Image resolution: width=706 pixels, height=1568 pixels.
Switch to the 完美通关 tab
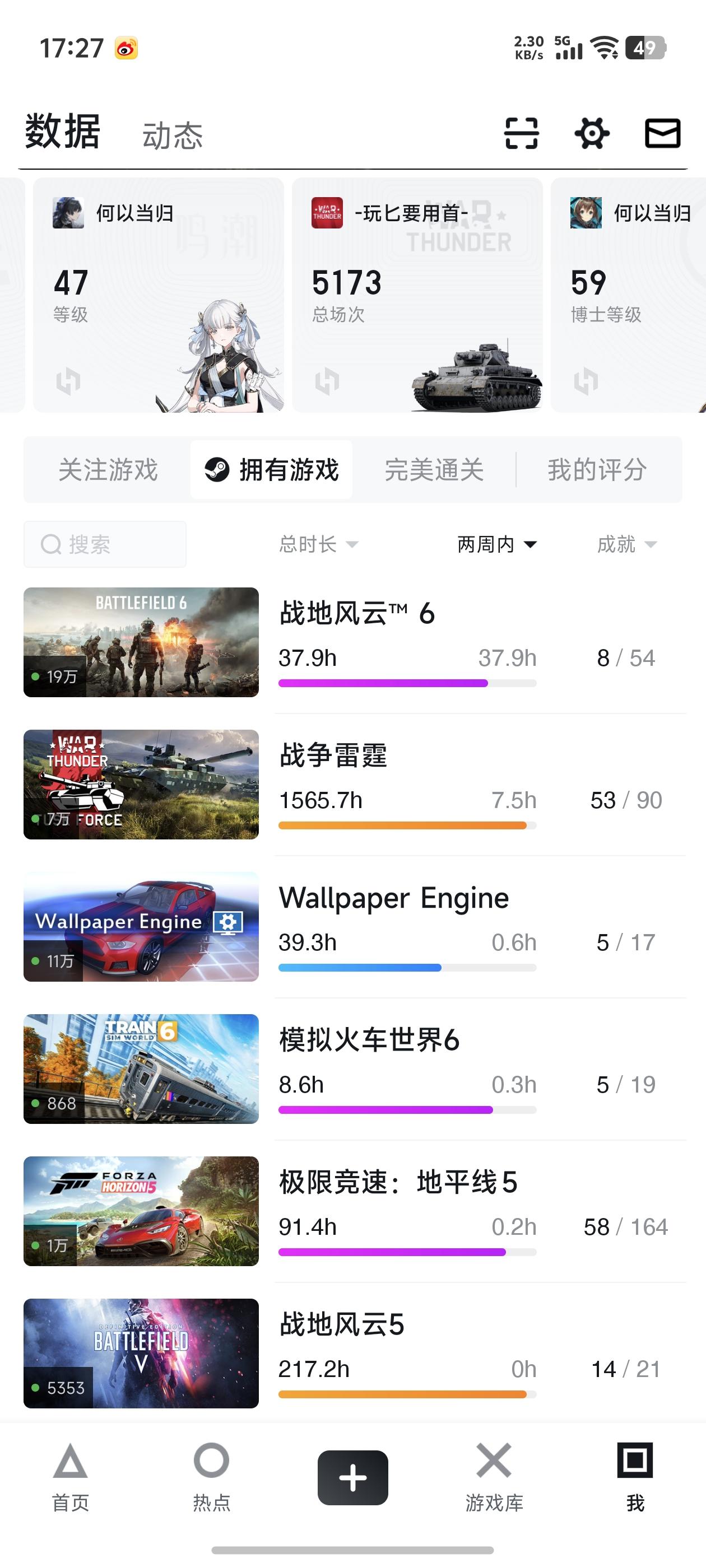click(434, 469)
